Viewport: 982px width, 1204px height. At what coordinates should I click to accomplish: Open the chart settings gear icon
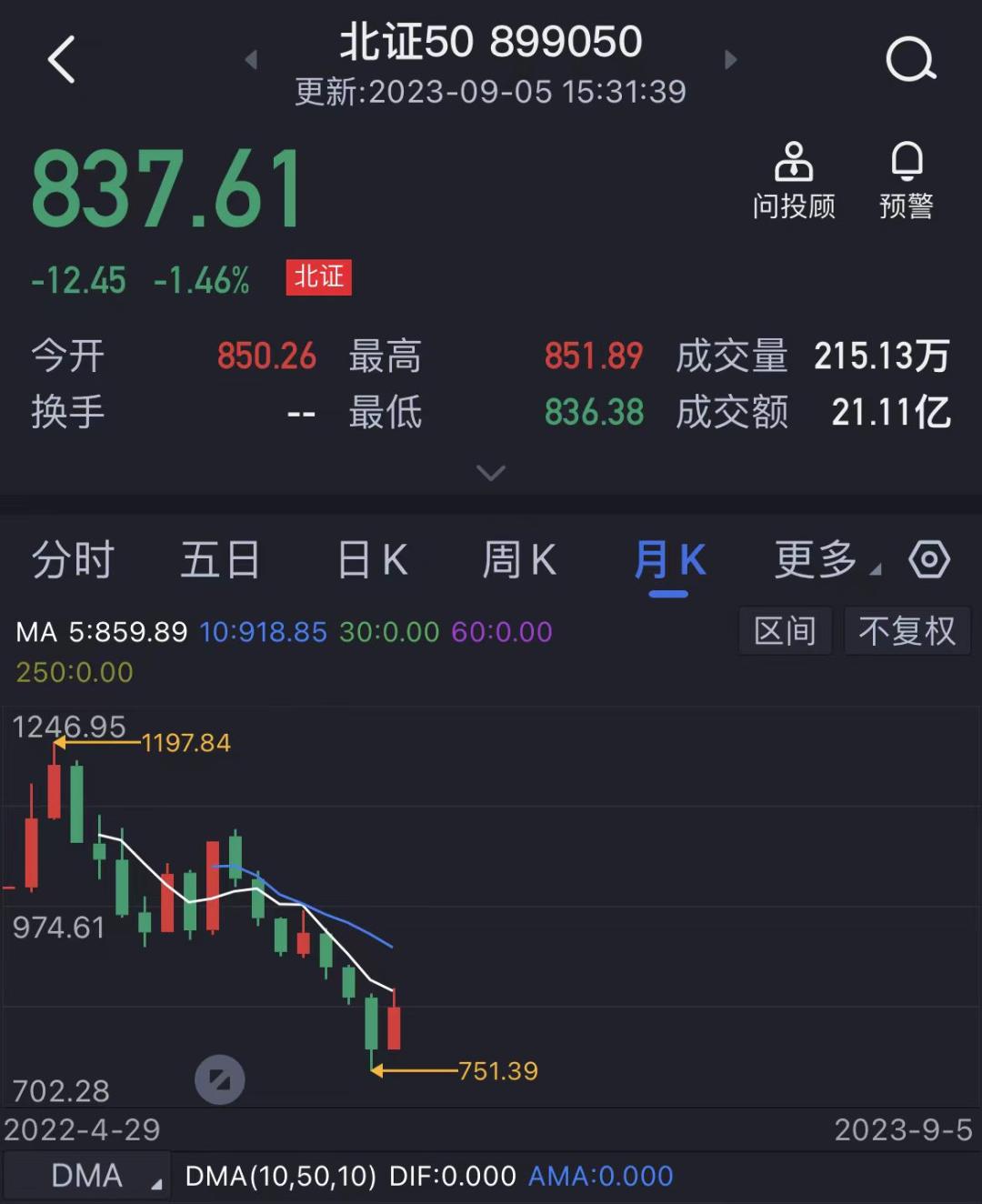click(929, 559)
